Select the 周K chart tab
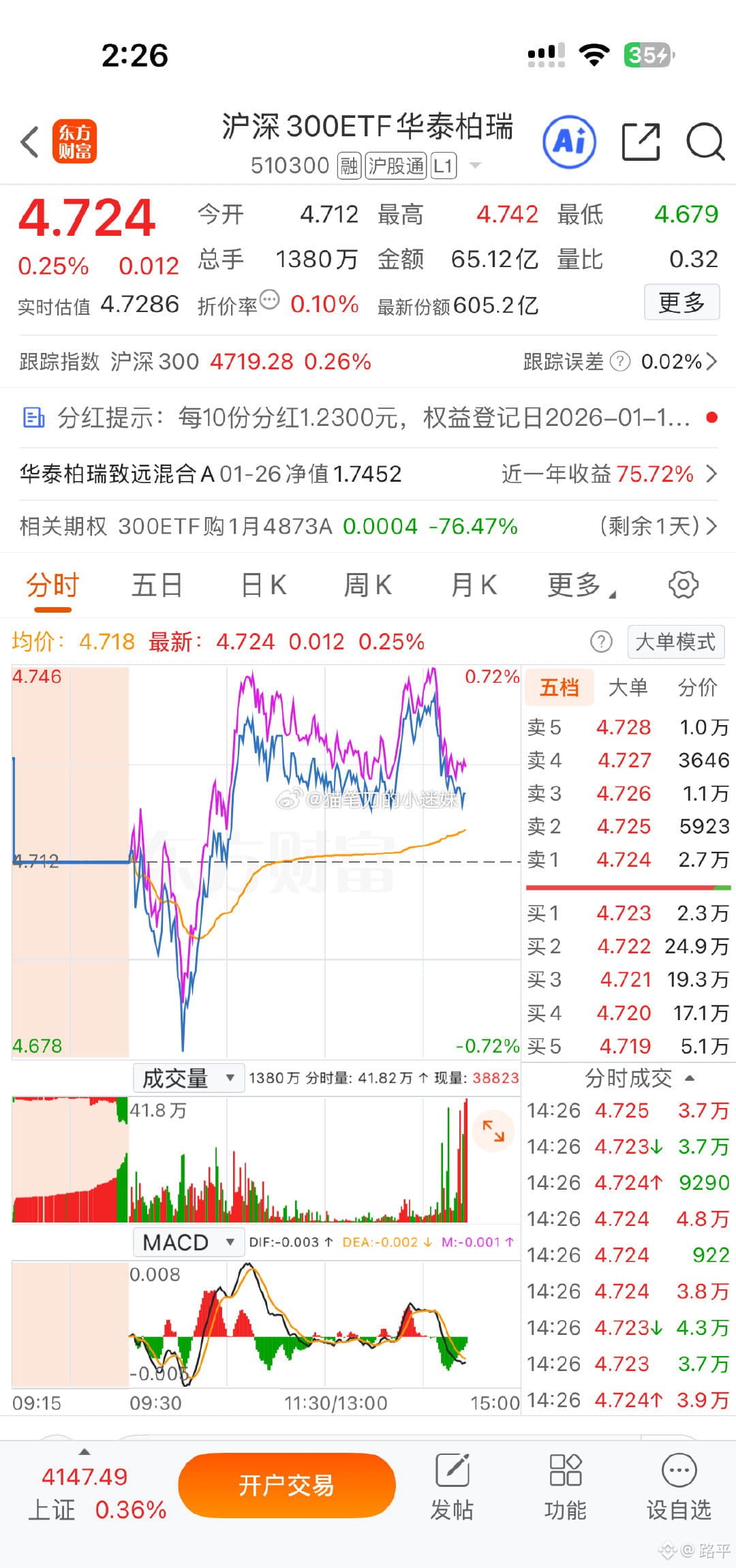 [x=368, y=585]
